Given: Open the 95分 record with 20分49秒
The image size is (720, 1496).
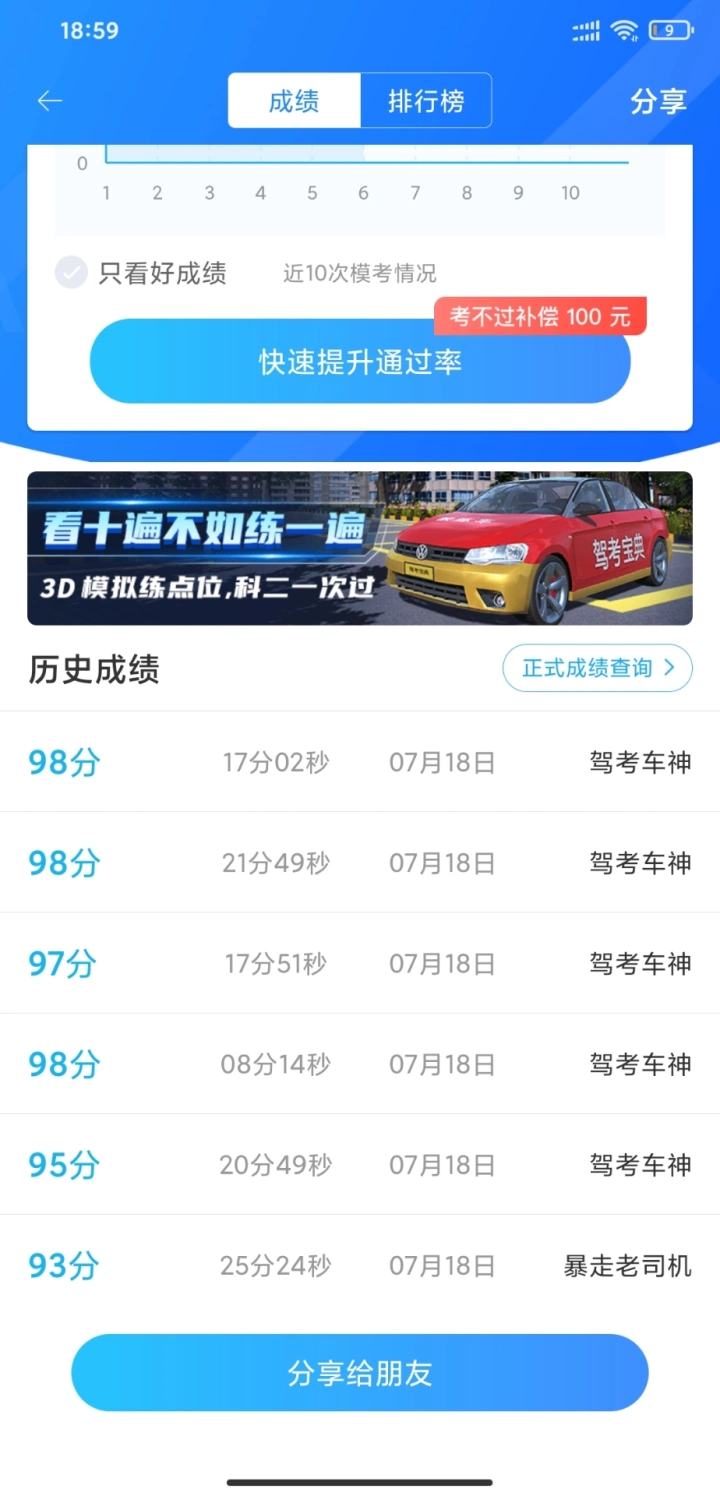Looking at the screenshot, I should [x=360, y=1164].
